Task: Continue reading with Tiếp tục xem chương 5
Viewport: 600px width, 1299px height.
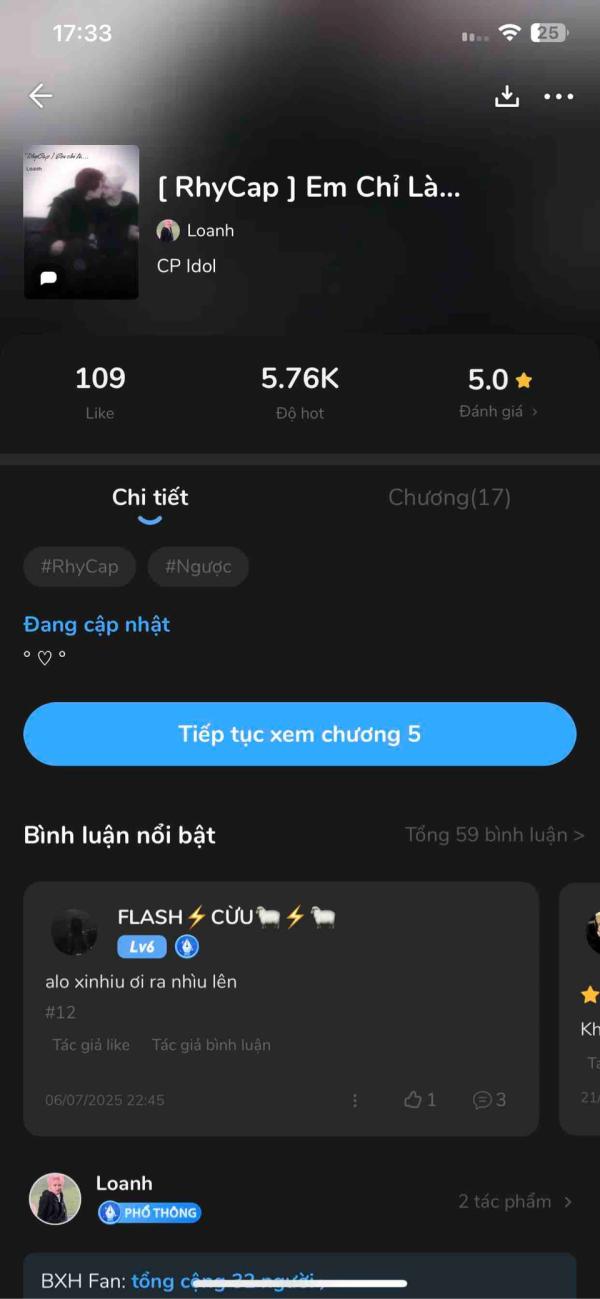Action: click(300, 734)
